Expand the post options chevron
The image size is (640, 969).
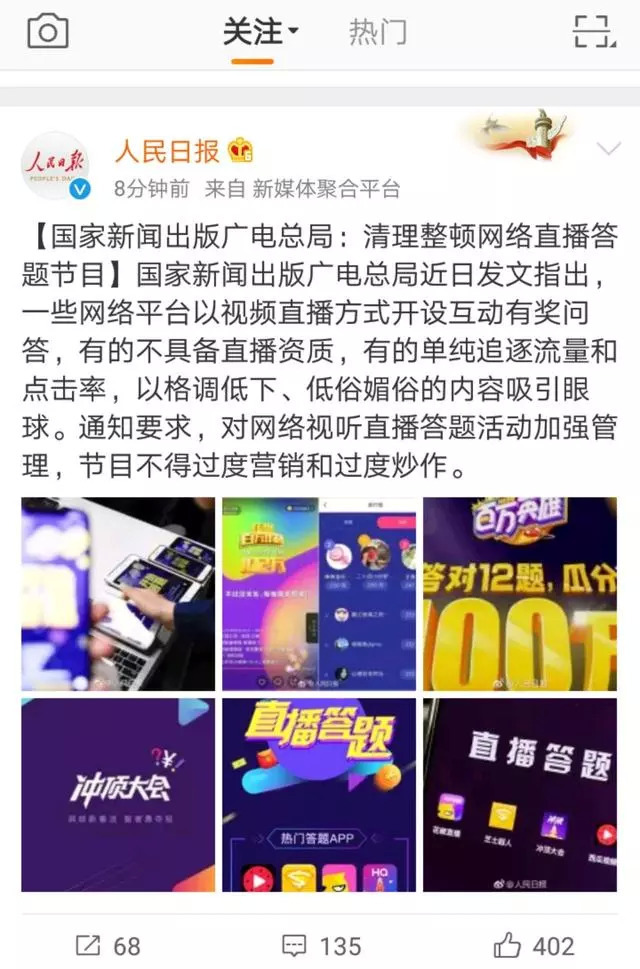coord(608,150)
